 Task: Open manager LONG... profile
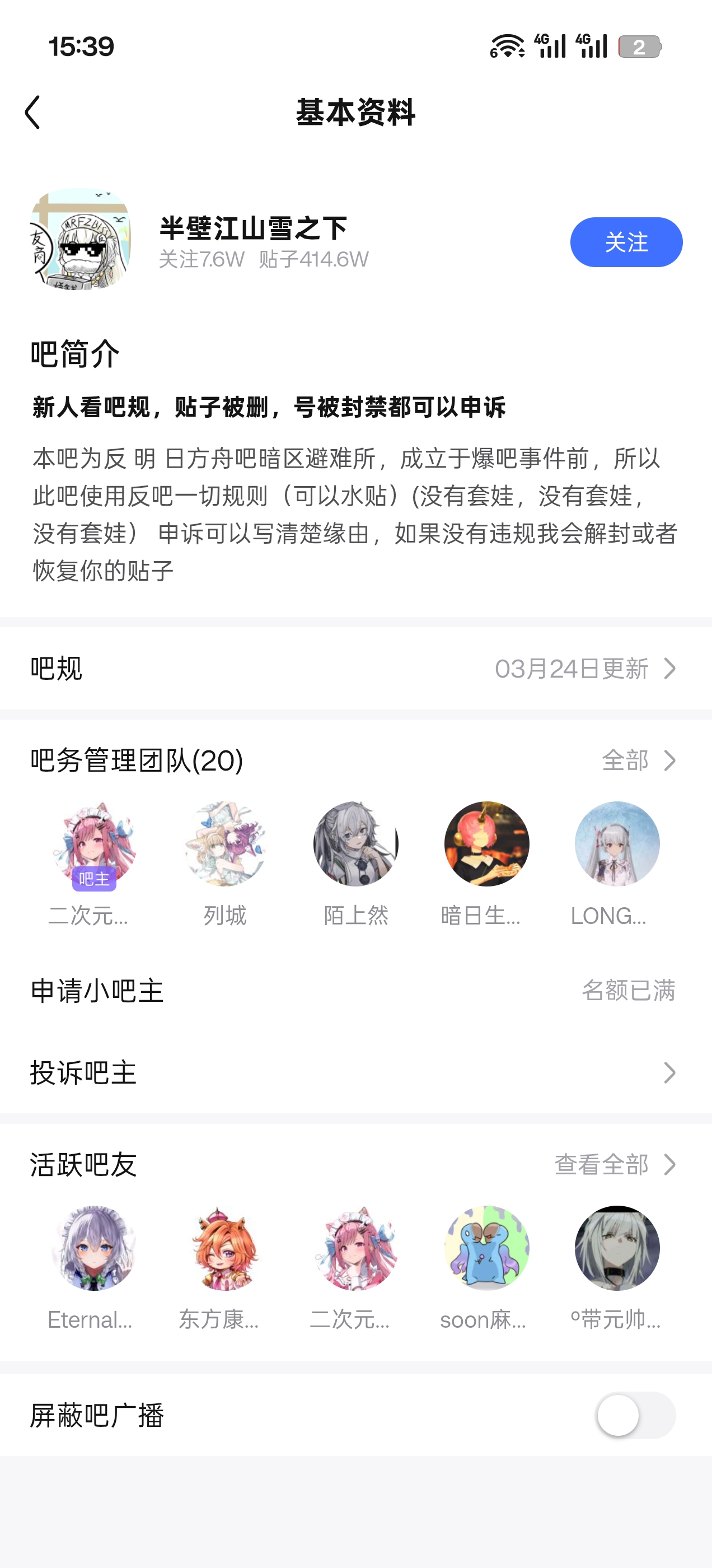617,845
